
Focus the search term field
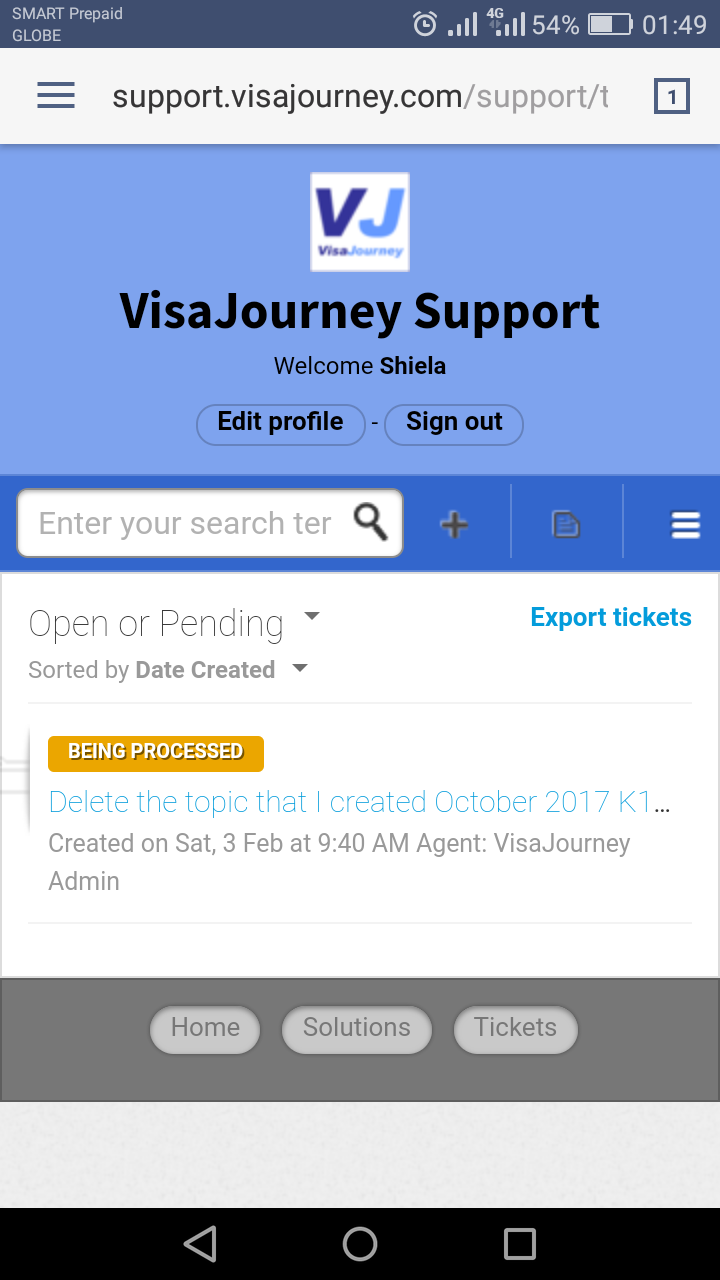[186, 523]
